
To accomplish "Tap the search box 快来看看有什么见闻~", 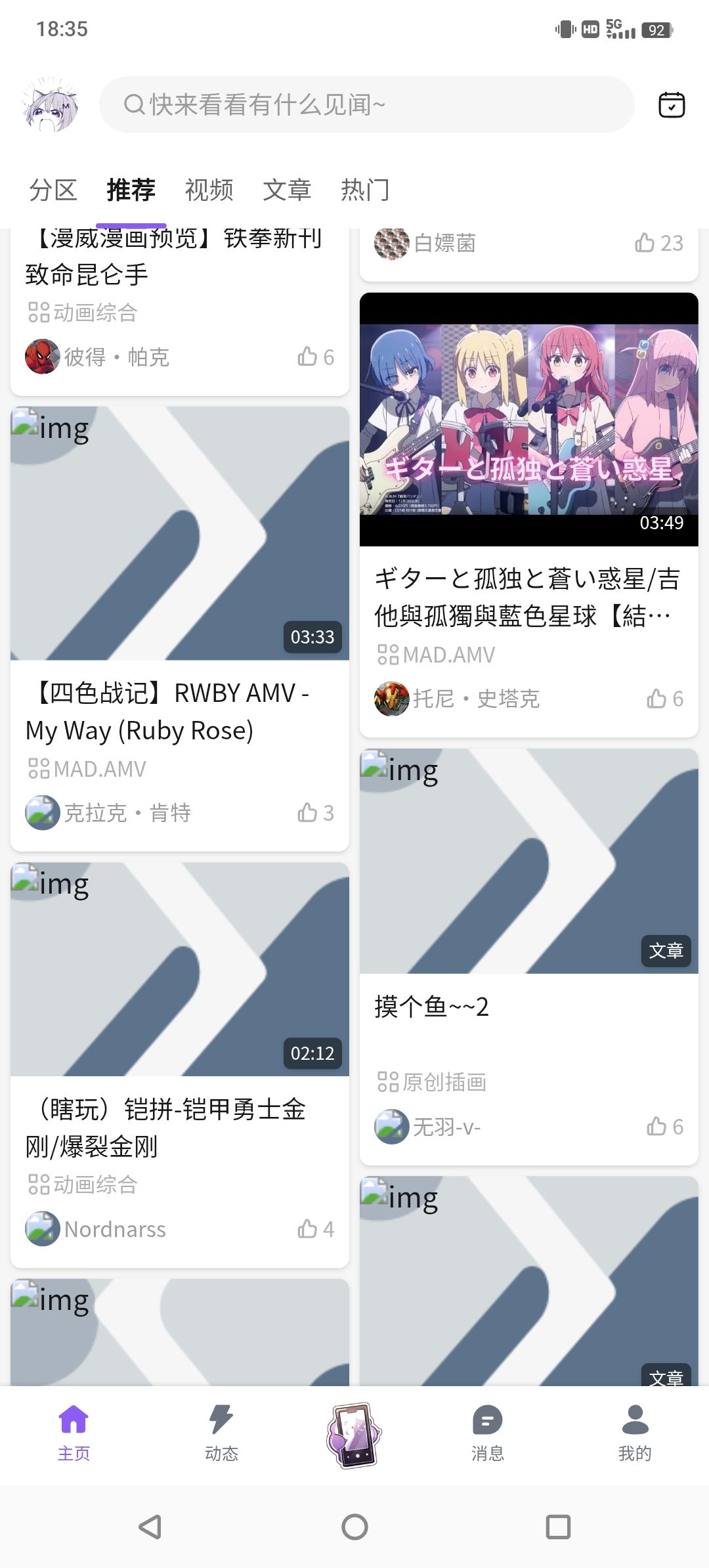I will (366, 105).
